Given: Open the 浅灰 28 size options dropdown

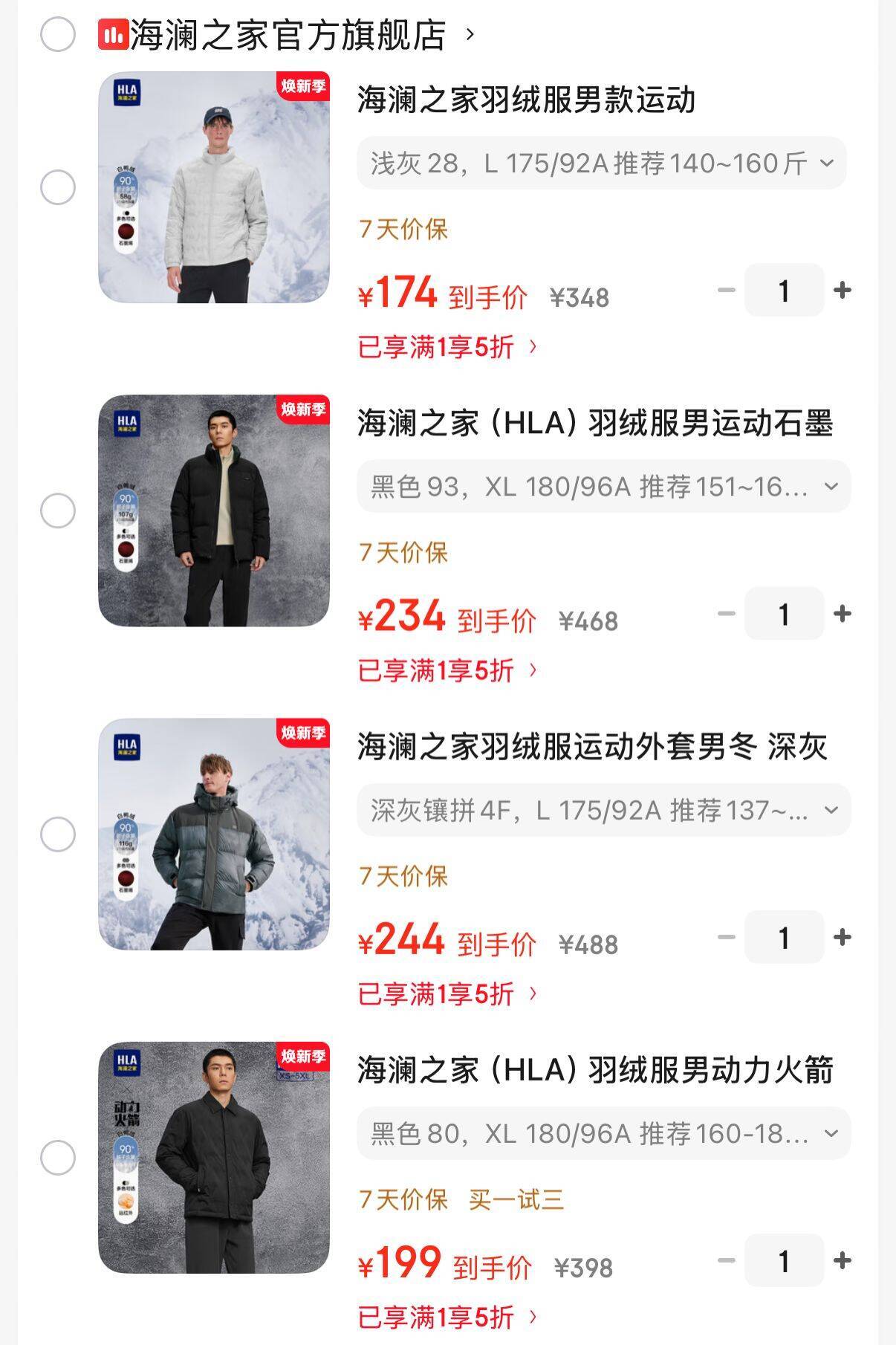Looking at the screenshot, I should pos(601,163).
